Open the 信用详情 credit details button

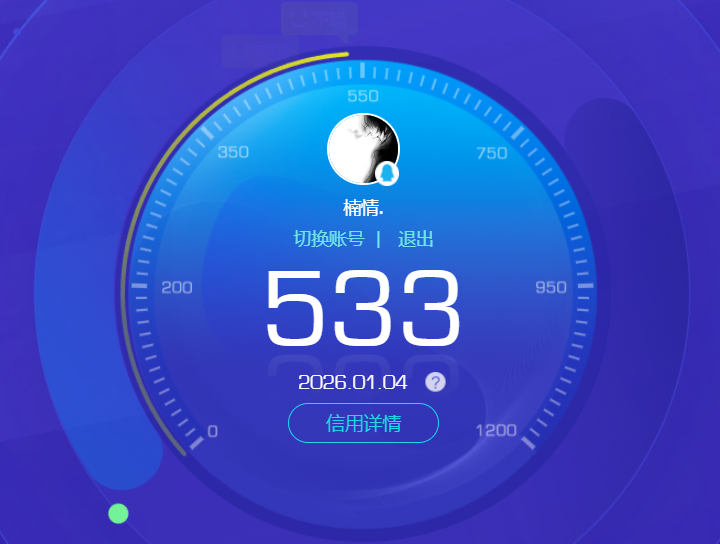363,423
